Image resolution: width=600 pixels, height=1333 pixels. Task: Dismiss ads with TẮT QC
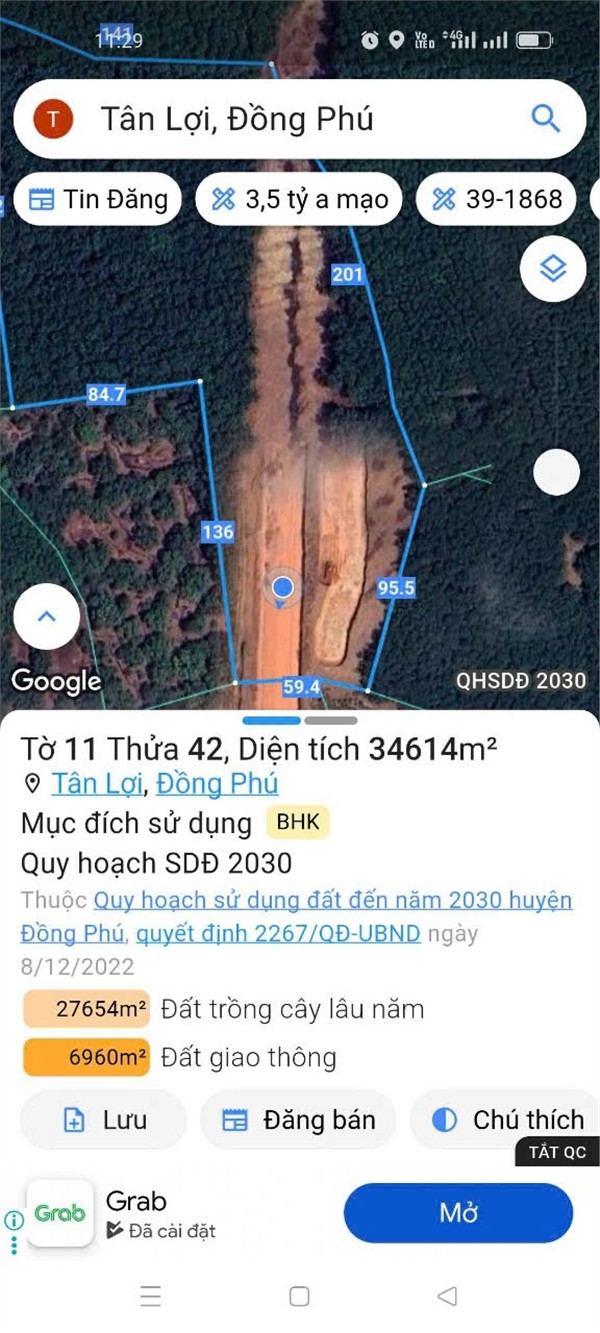(x=557, y=1152)
